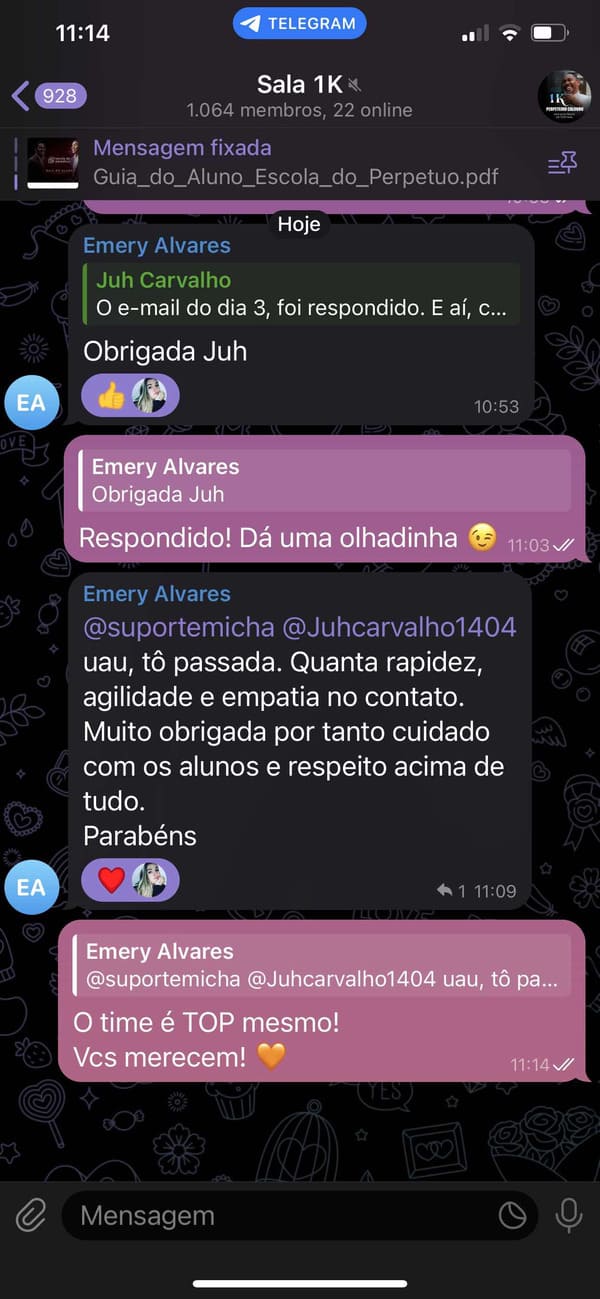Tap the group profile picture
The height and width of the screenshot is (1299, 600).
click(x=565, y=96)
